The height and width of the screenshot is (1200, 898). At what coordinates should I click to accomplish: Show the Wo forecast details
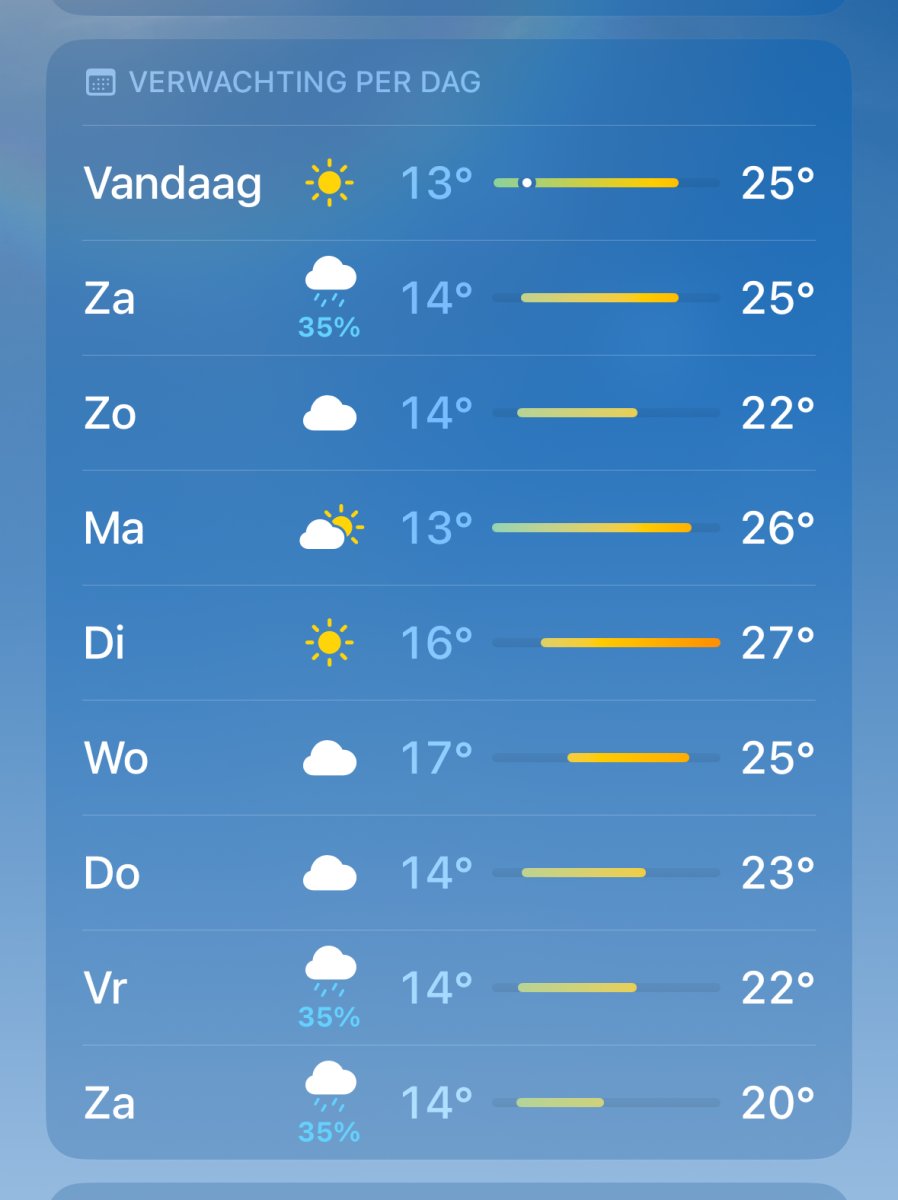(x=448, y=758)
